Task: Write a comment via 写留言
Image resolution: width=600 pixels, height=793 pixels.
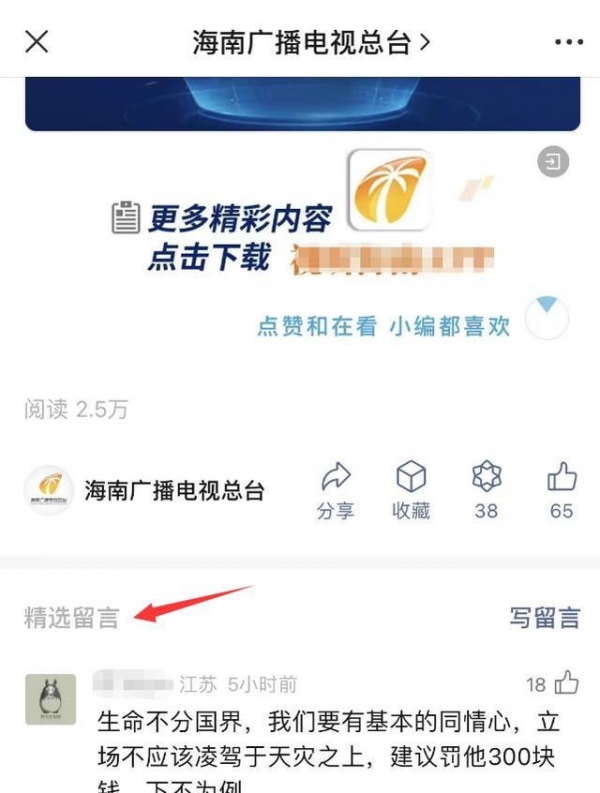Action: pos(544,618)
